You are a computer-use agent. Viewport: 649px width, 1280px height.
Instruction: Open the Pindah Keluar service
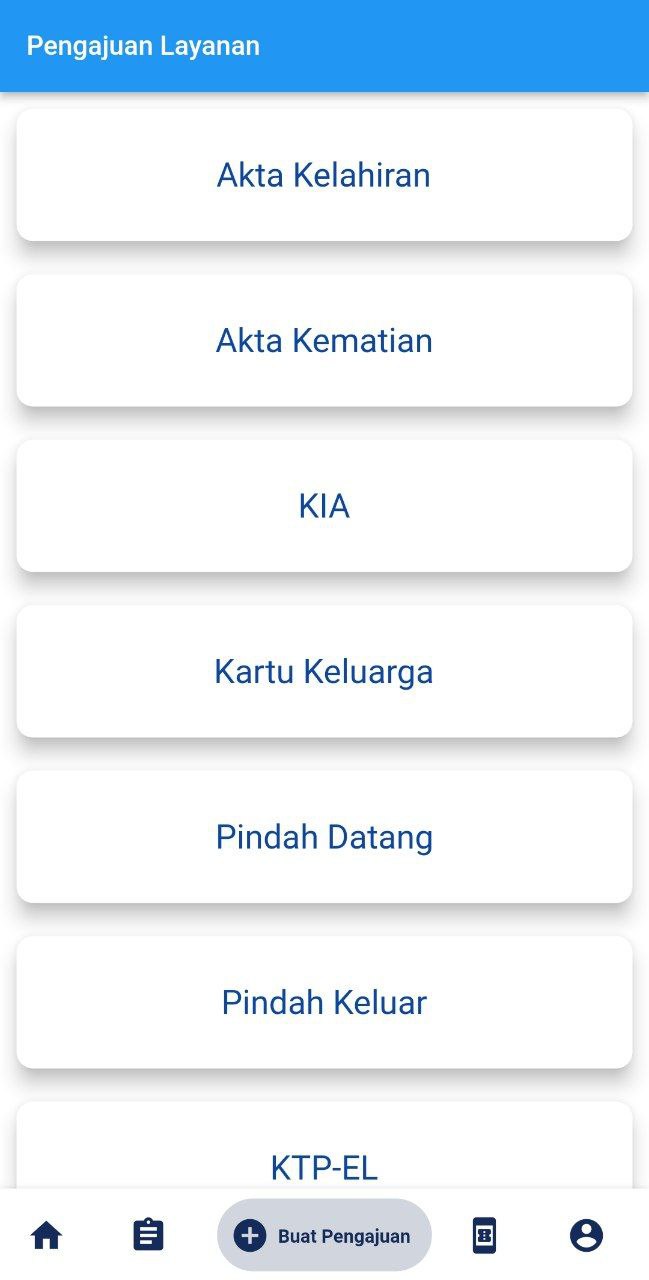[324, 1002]
